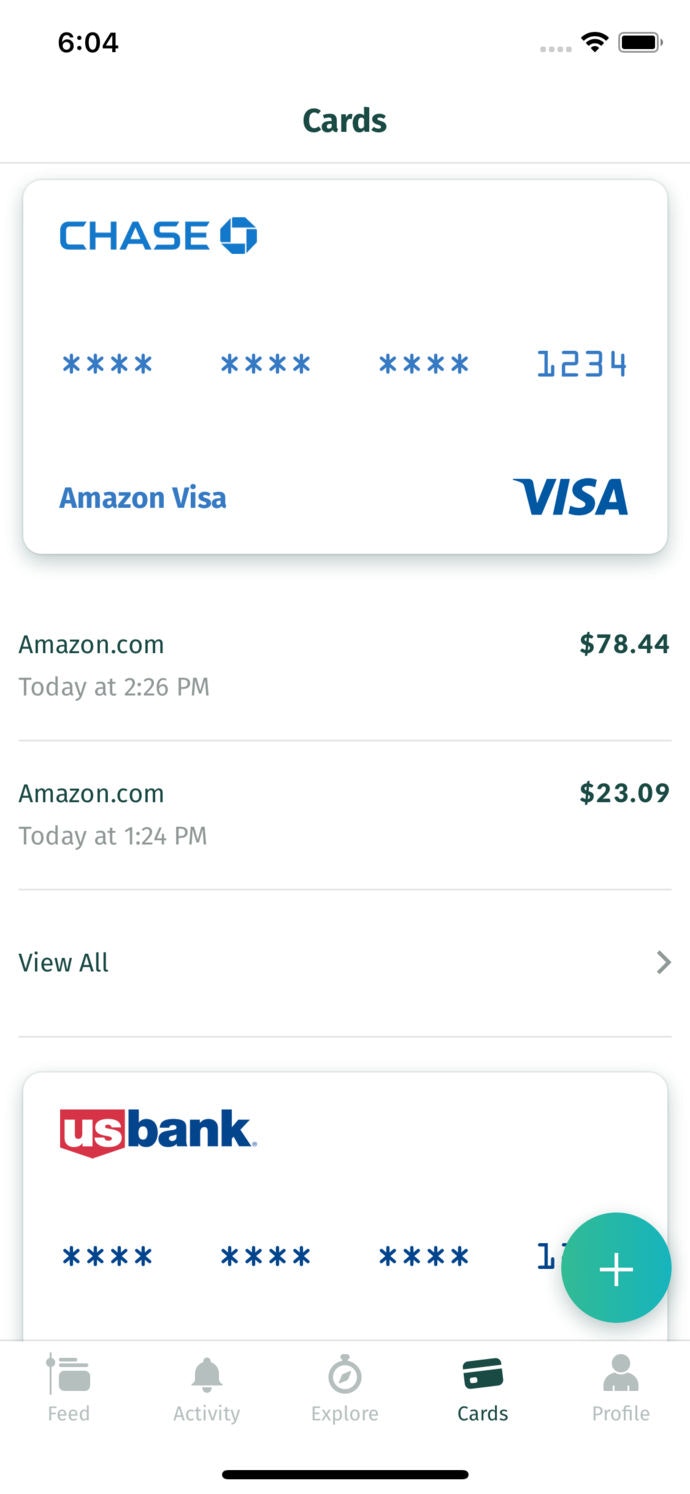The height and width of the screenshot is (1494, 690).
Task: Open the $78.44 Amazon.com transaction
Action: pos(344,665)
